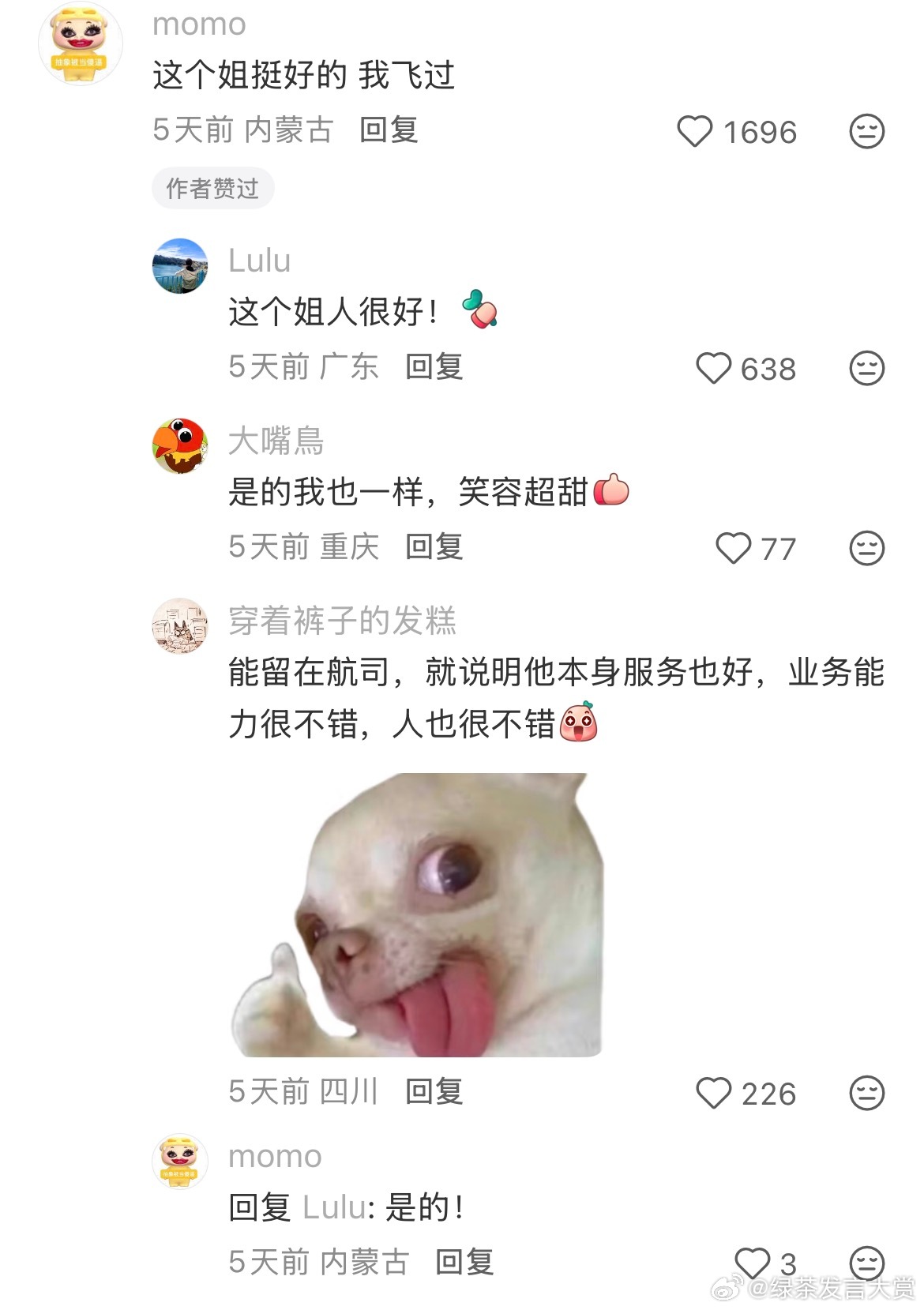924x1310 pixels.
Task: Open the mentioned Lulu link in momo's reply
Action: coord(335,1208)
